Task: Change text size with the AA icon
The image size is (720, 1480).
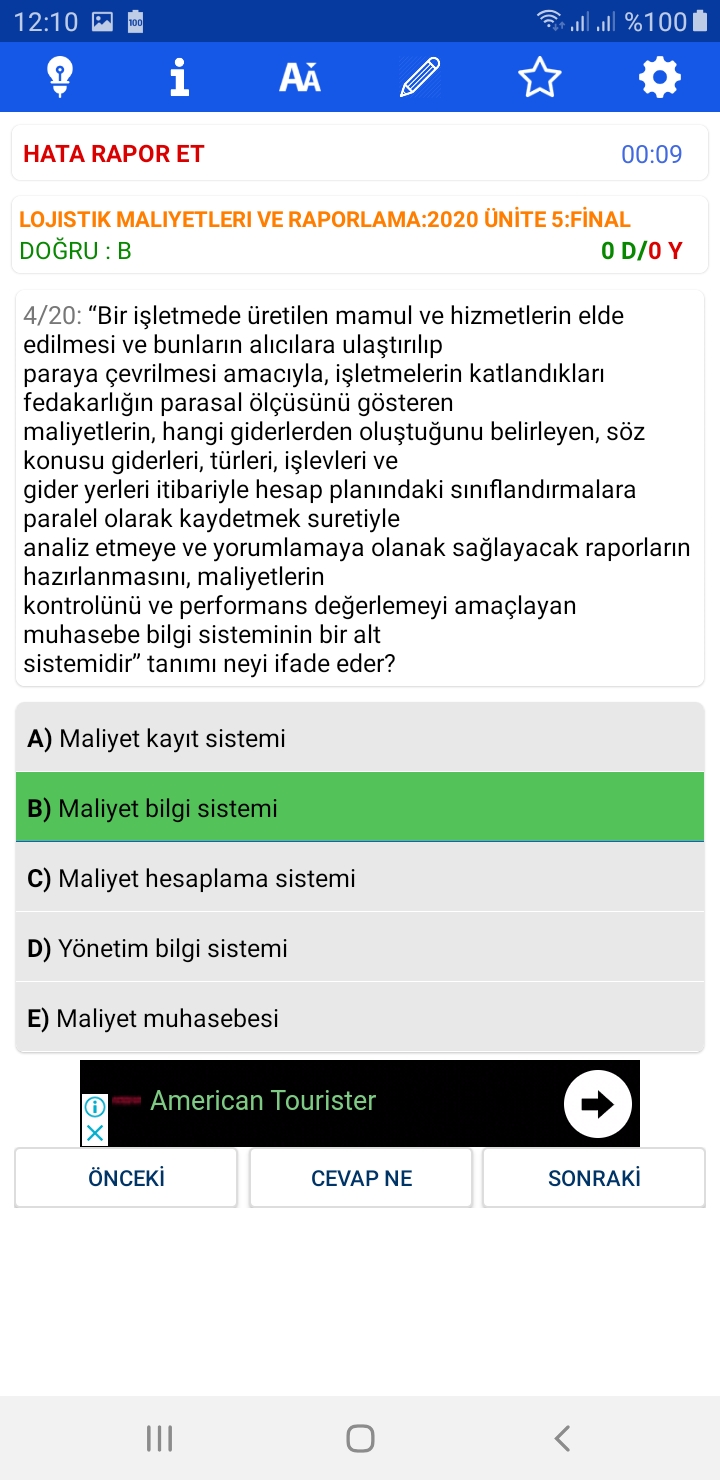Action: (x=300, y=77)
